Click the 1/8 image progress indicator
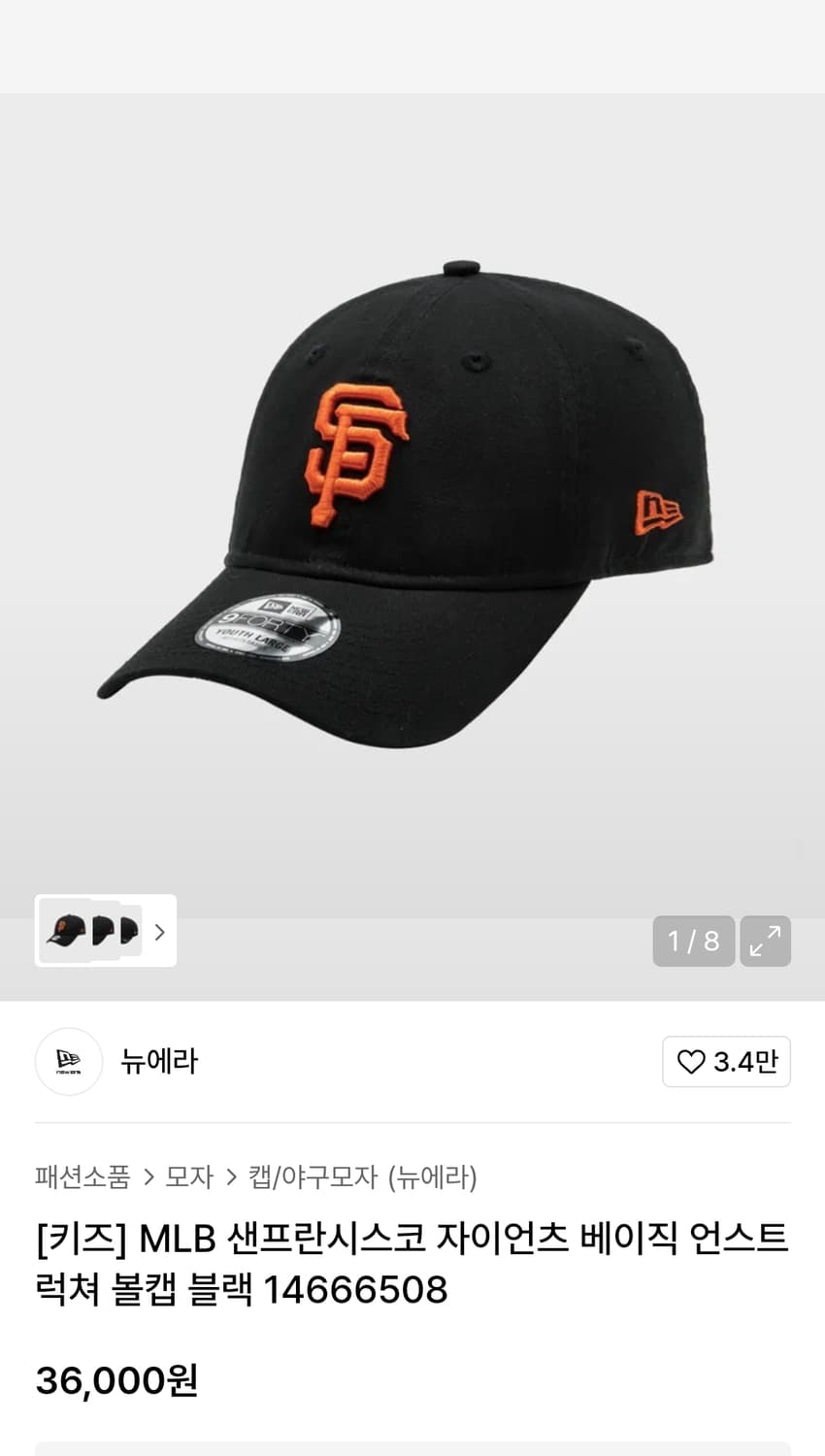Viewport: 825px width, 1456px height. point(693,941)
